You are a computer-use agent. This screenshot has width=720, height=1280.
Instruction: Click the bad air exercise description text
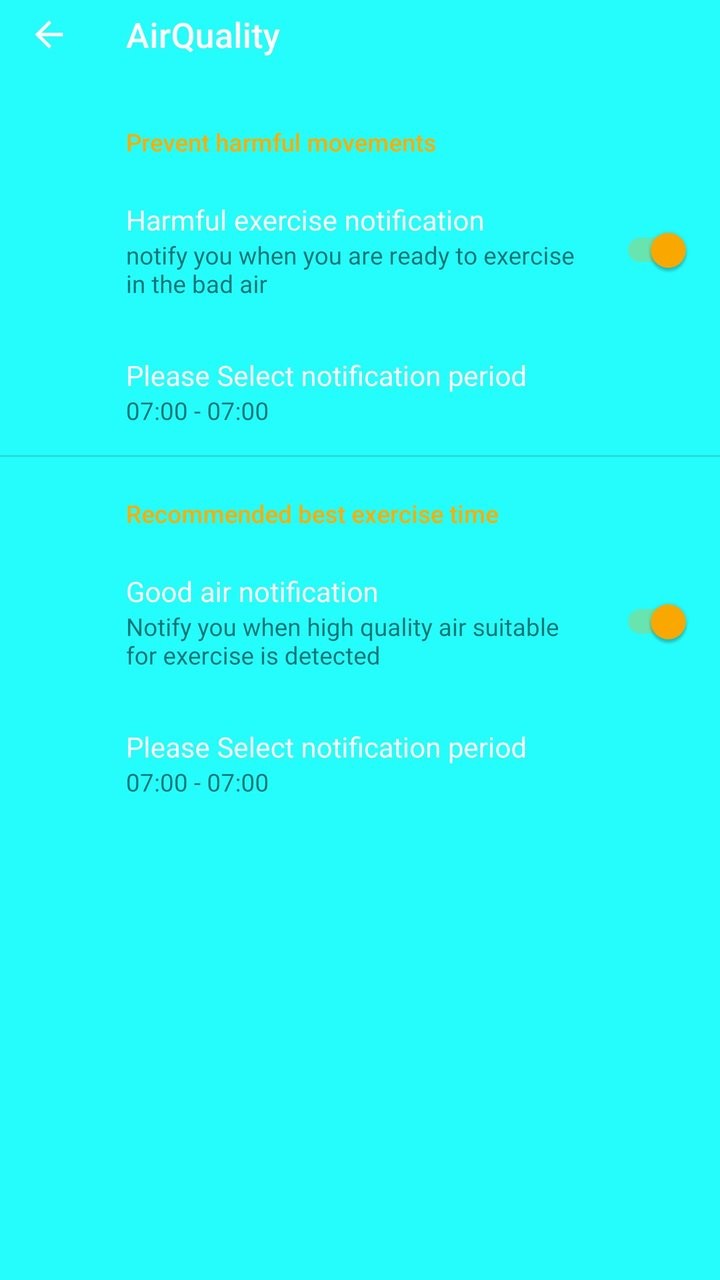pyautogui.click(x=349, y=269)
